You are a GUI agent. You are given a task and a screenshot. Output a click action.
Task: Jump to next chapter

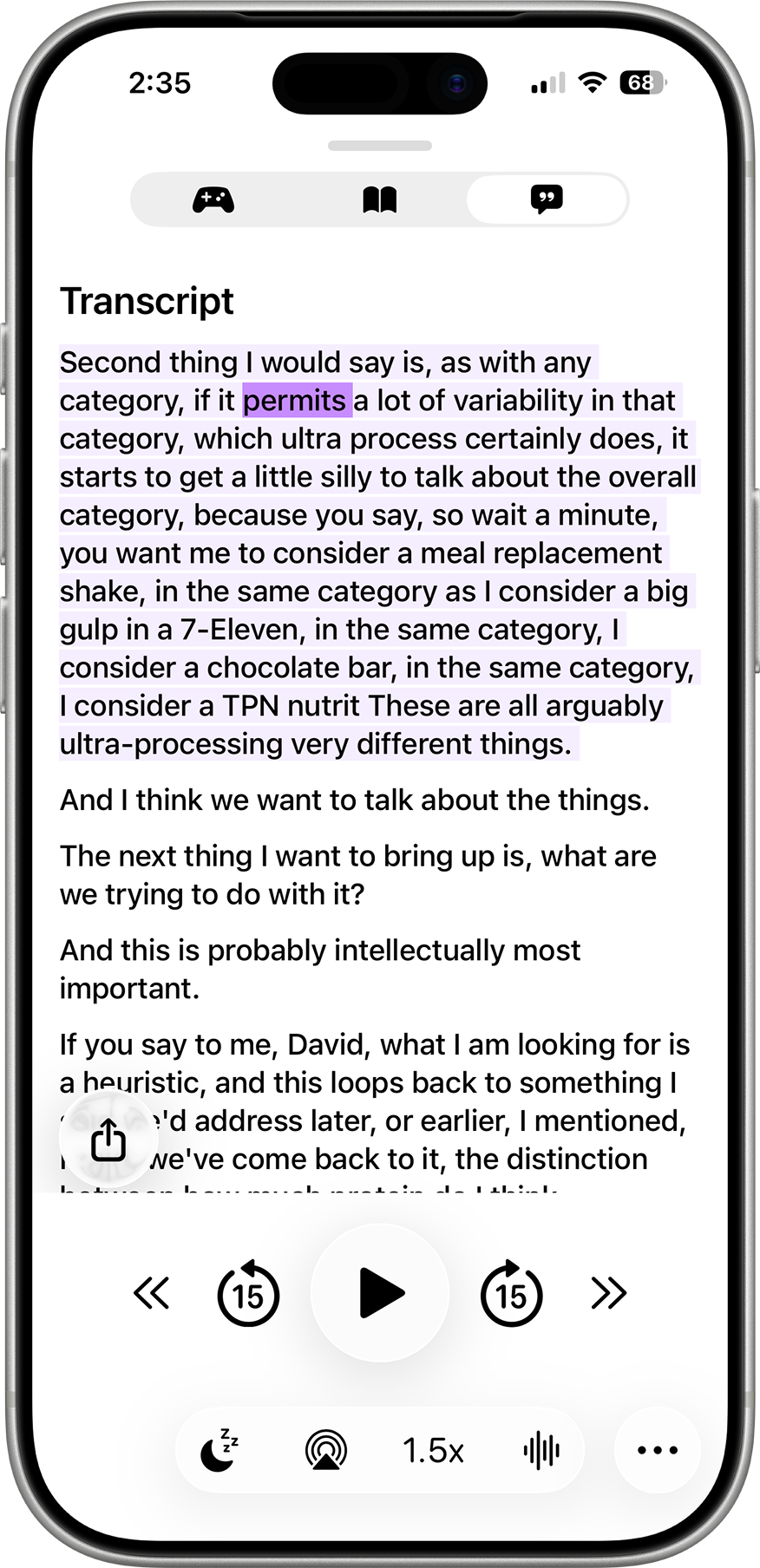(x=608, y=1294)
